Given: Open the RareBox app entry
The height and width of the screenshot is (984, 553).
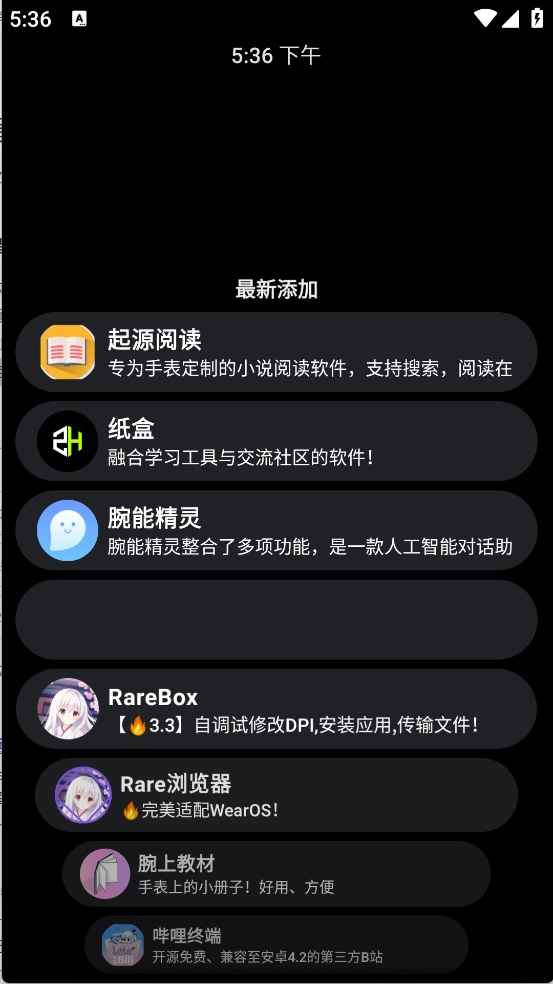Looking at the screenshot, I should pyautogui.click(x=276, y=709).
